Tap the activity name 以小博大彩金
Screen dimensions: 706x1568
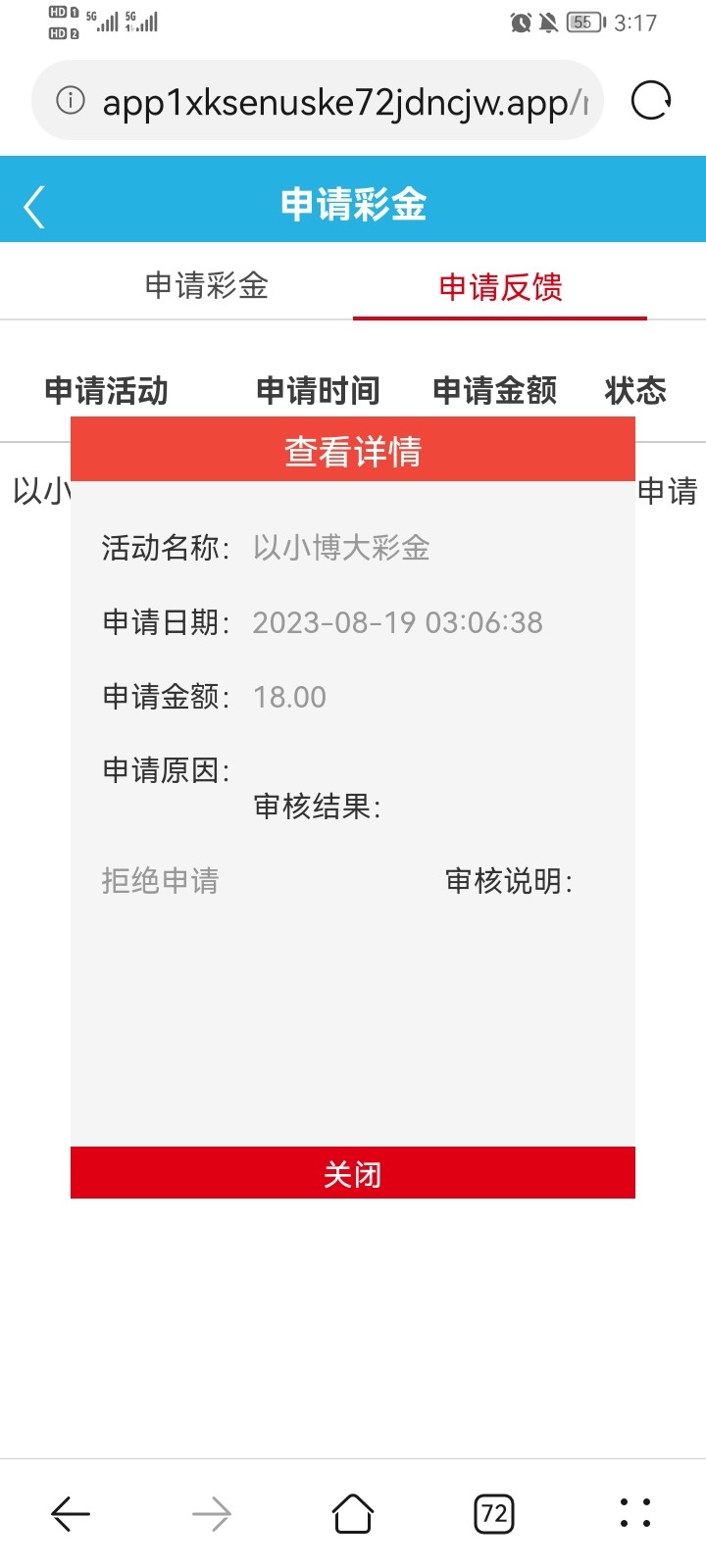point(340,549)
